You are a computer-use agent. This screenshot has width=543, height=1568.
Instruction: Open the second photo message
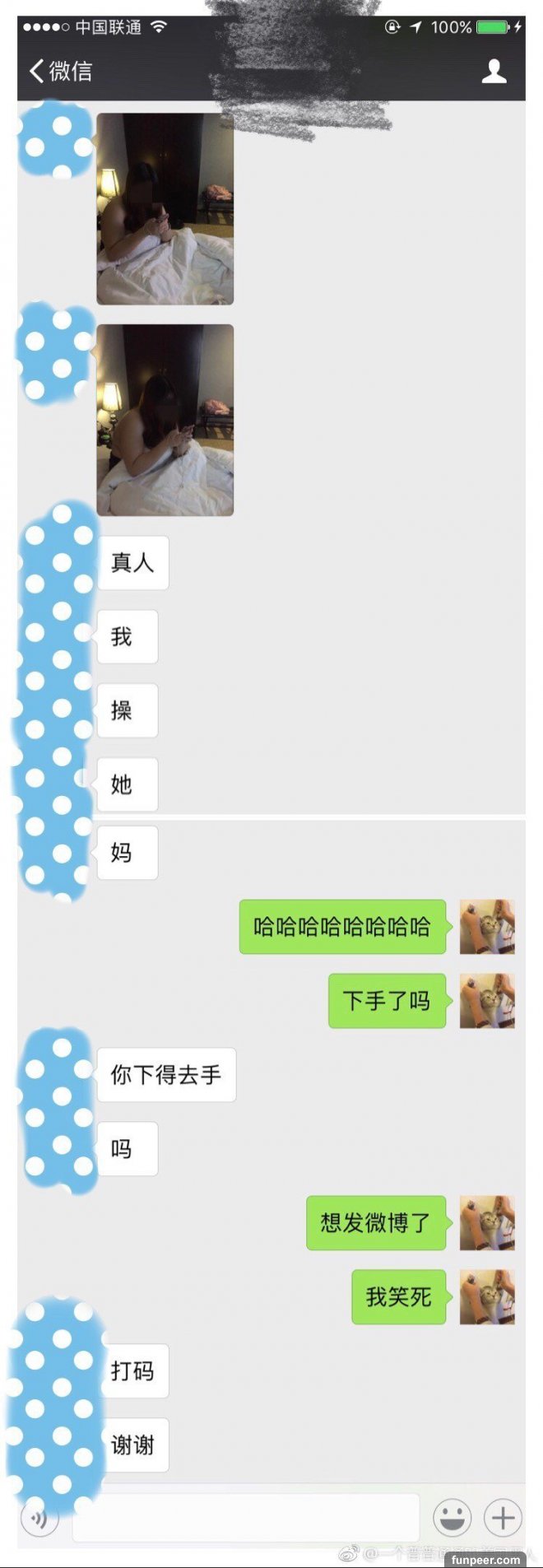point(165,420)
